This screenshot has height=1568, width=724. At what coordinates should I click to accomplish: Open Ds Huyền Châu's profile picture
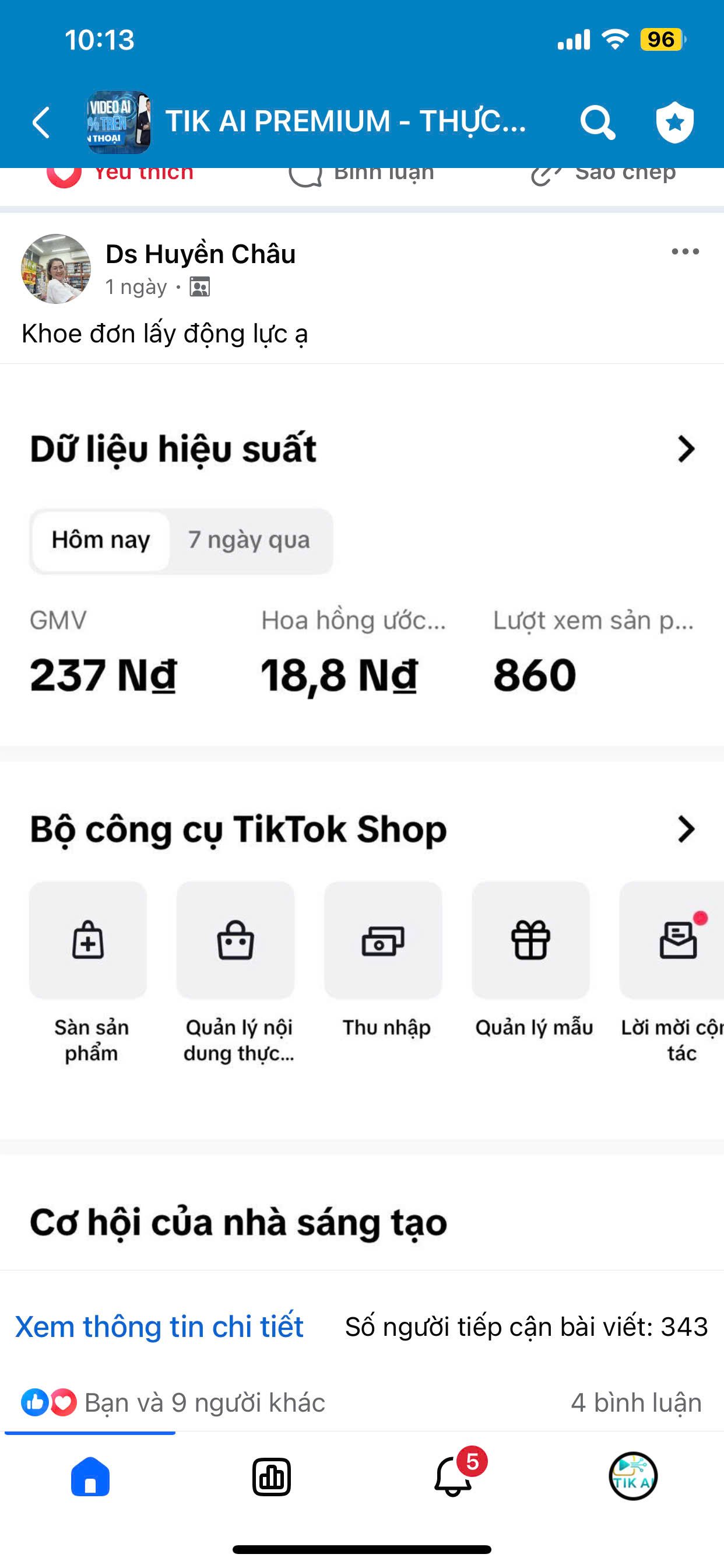coord(56,268)
